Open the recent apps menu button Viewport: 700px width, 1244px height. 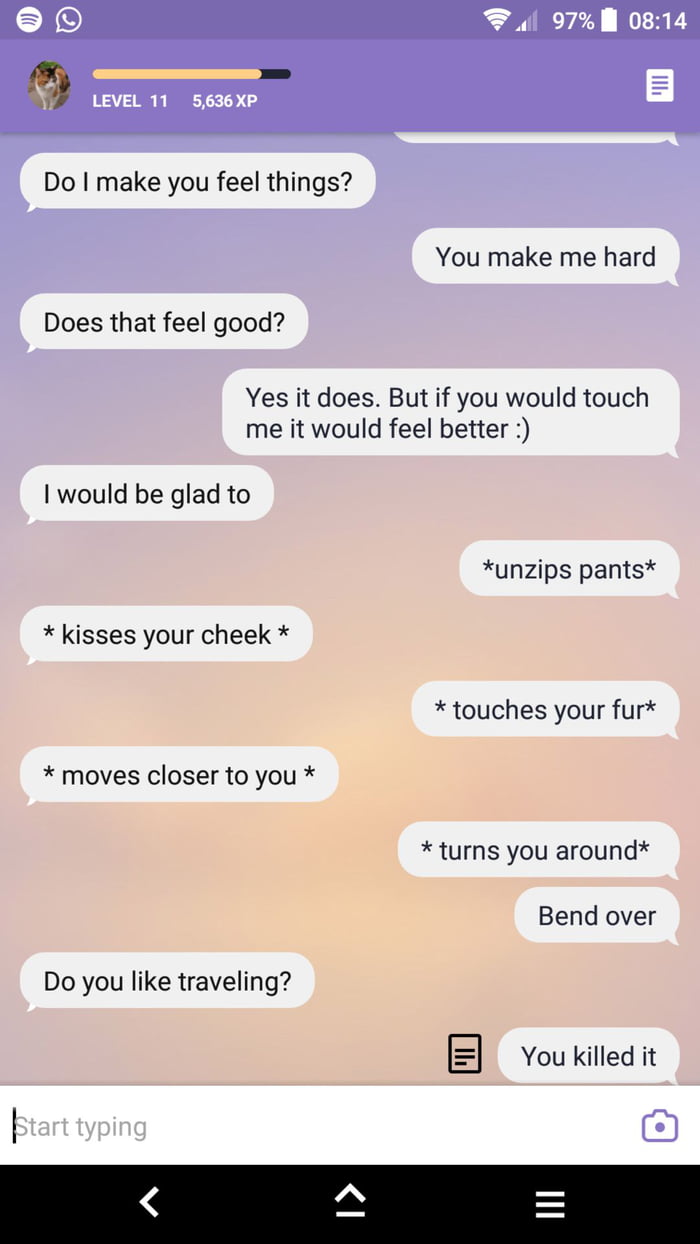[550, 1203]
